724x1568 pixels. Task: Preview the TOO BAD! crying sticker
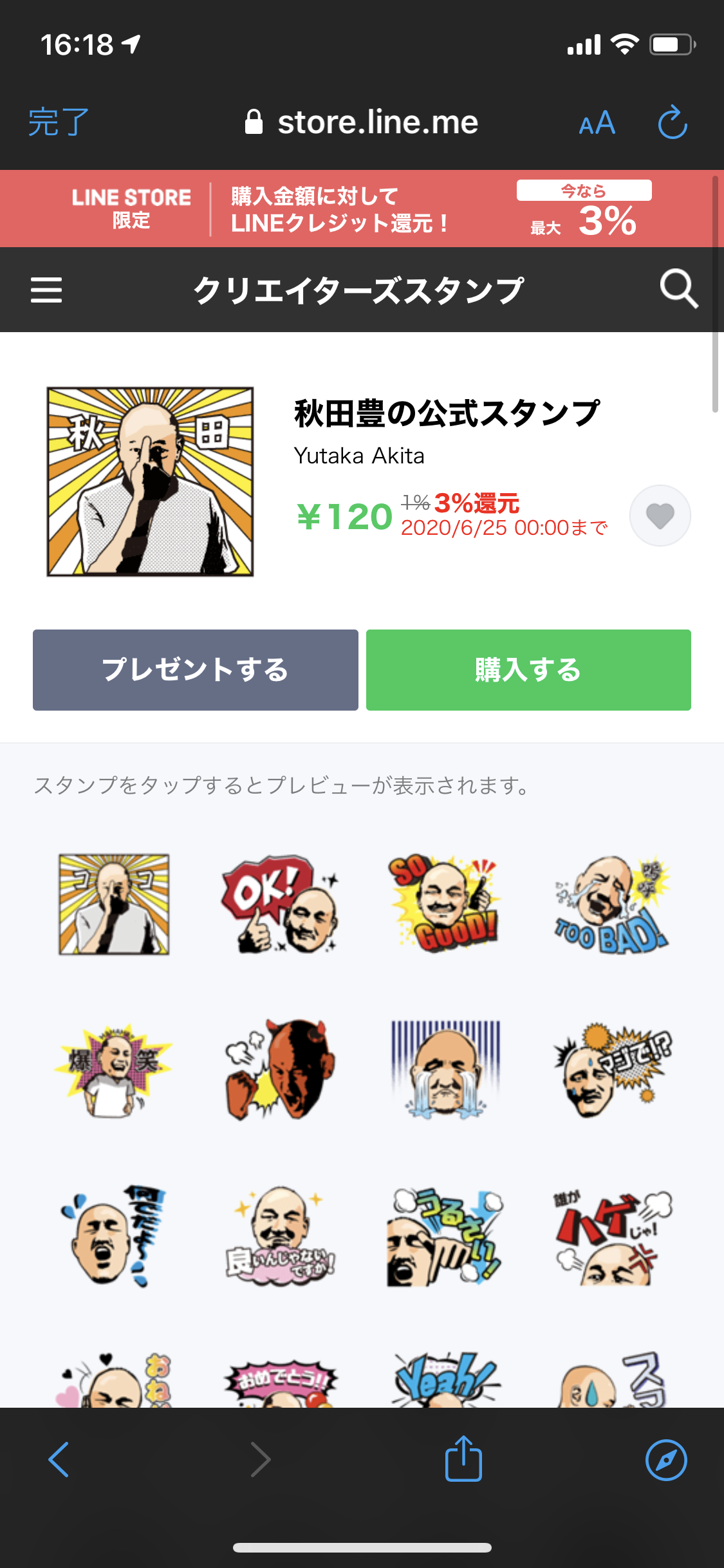click(611, 904)
